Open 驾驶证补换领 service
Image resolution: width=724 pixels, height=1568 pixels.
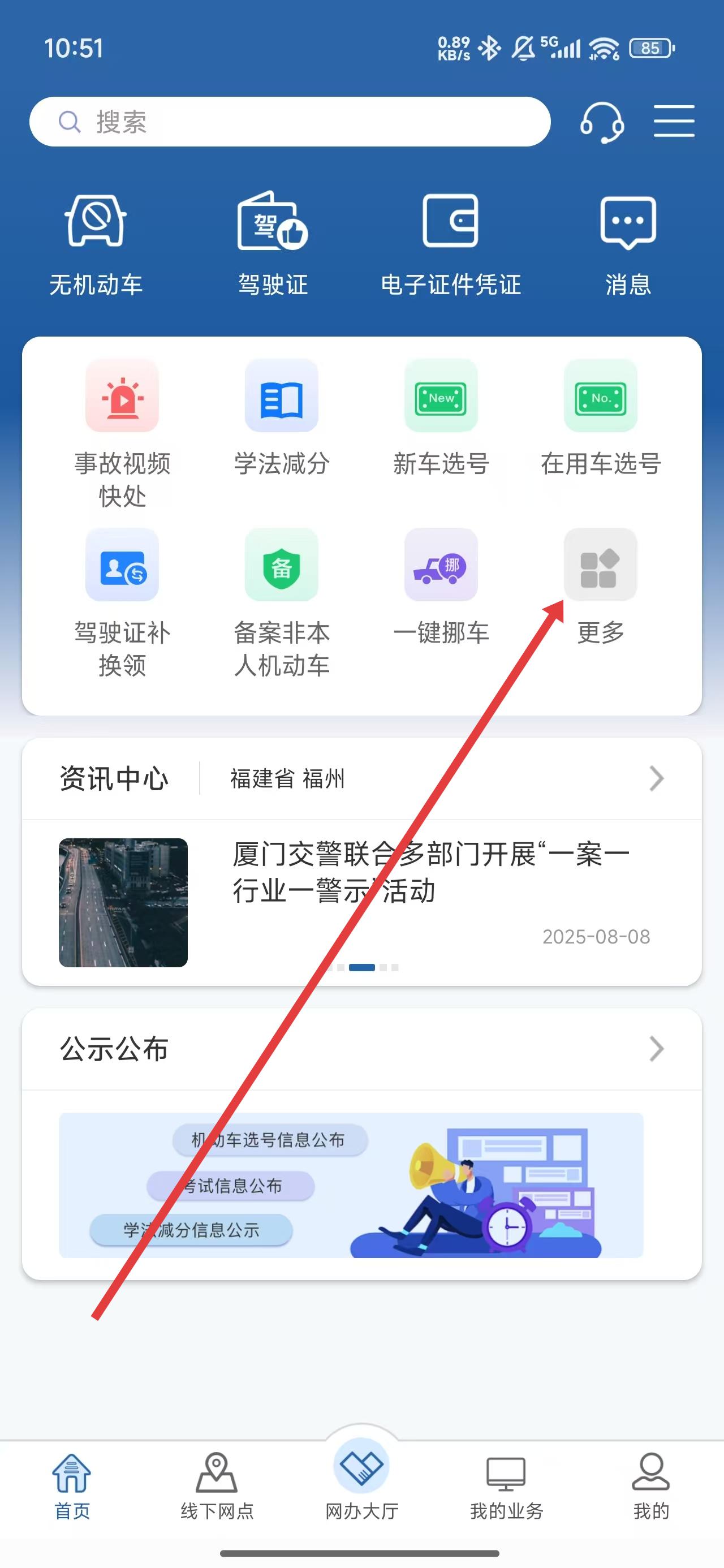tap(122, 601)
